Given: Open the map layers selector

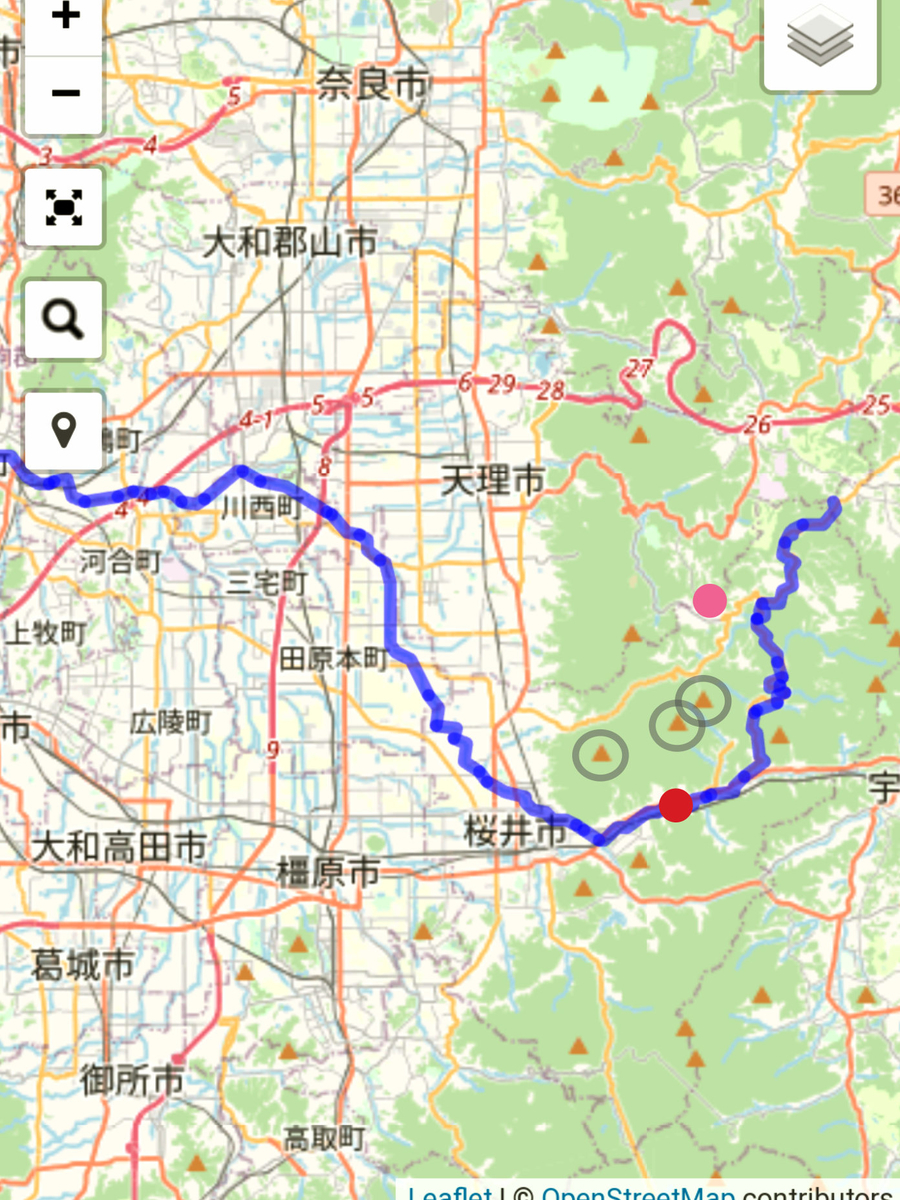Looking at the screenshot, I should (x=820, y=40).
